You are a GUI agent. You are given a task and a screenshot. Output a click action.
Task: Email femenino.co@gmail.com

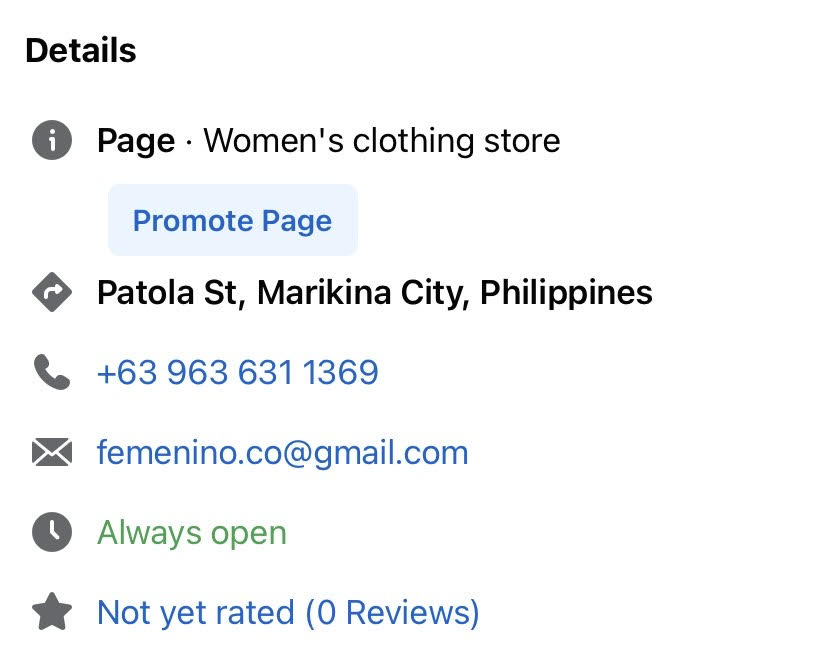(x=282, y=453)
